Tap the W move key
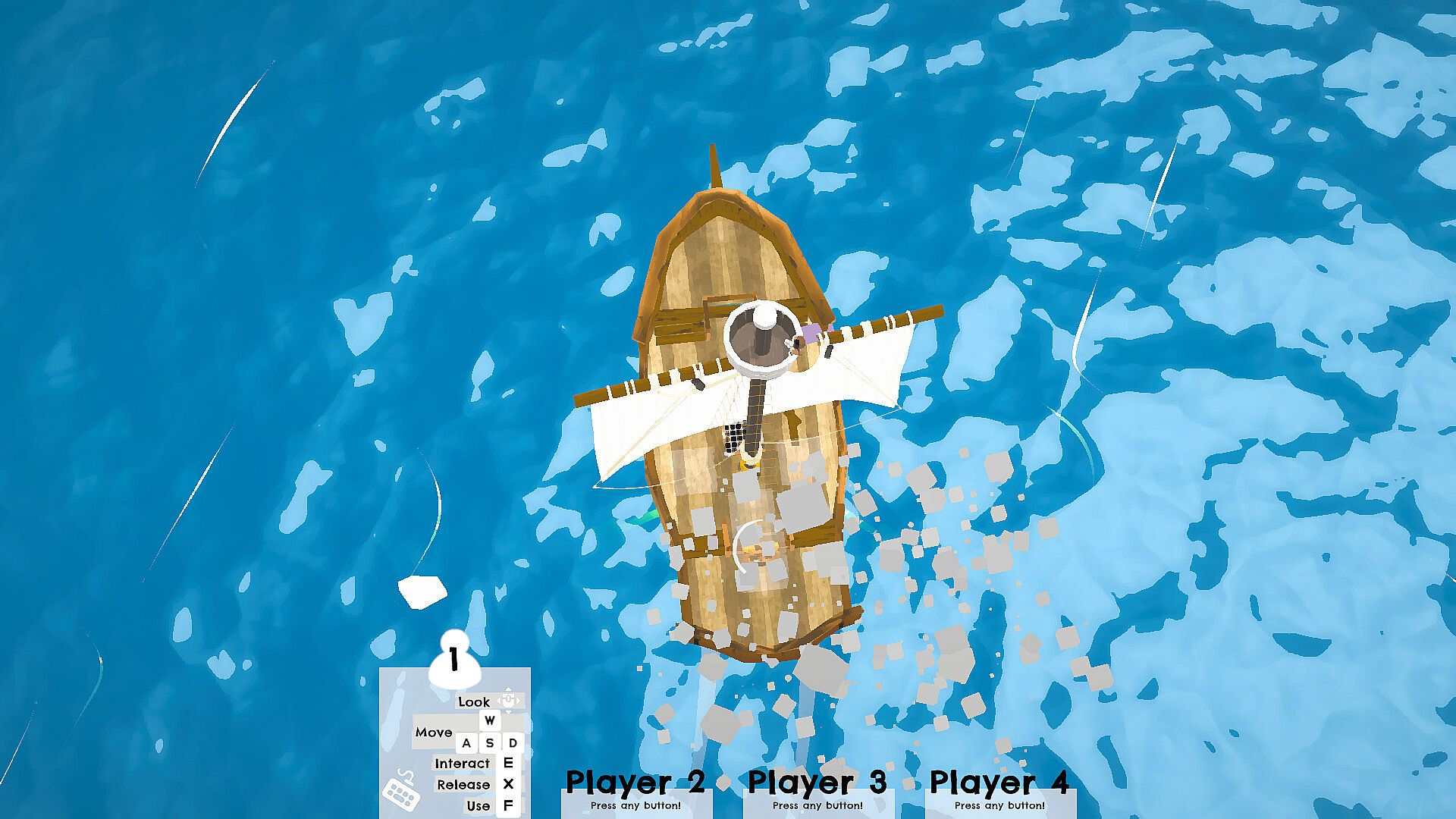1456x819 pixels. click(490, 720)
